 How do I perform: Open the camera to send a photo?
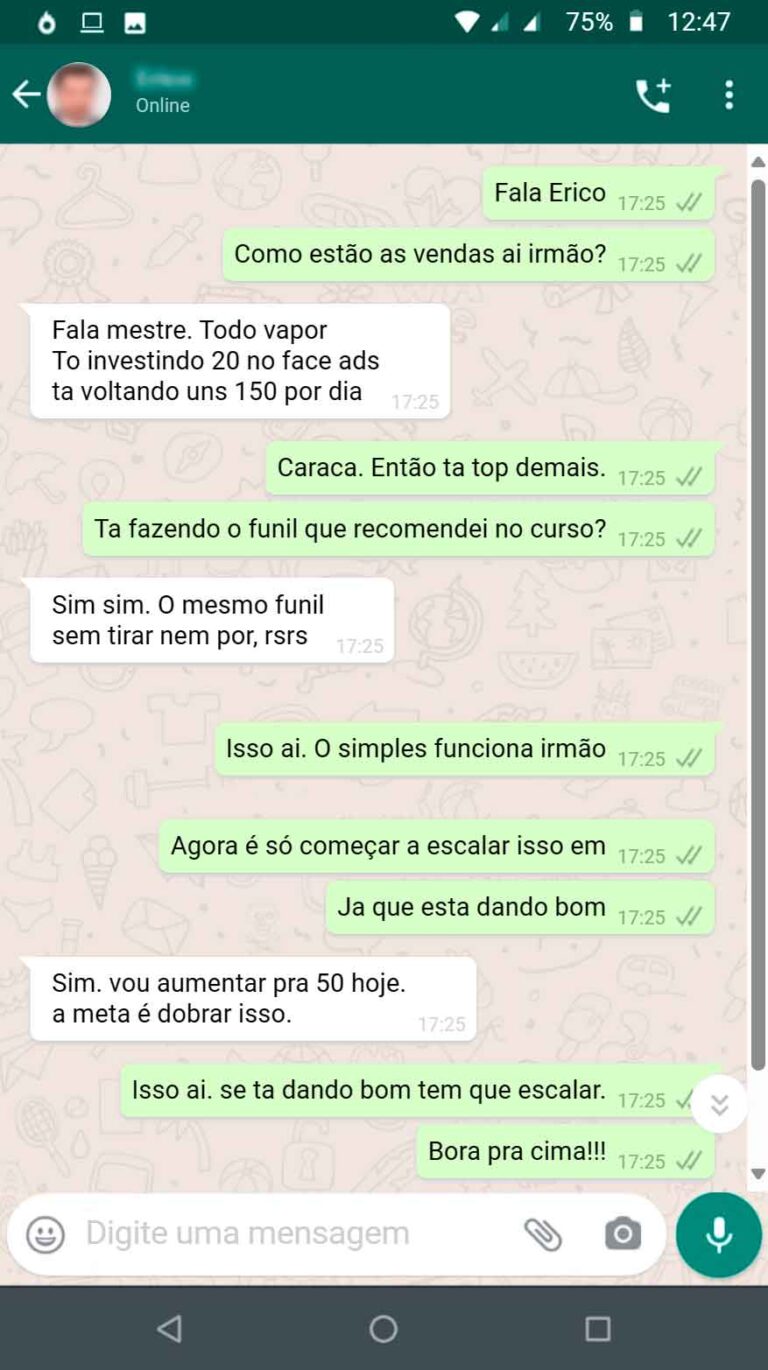pyautogui.click(x=622, y=1234)
